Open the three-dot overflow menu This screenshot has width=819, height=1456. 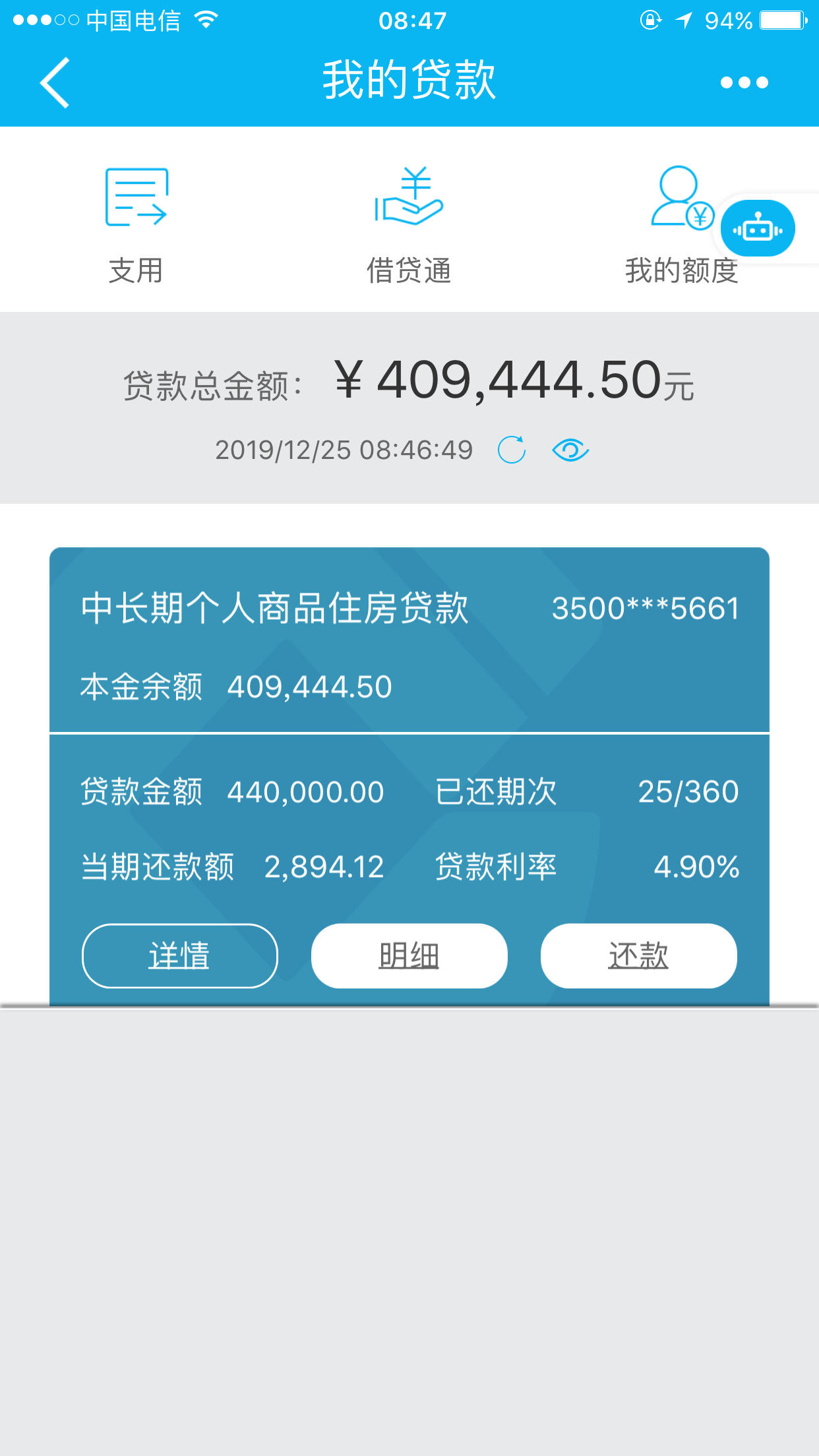[744, 82]
